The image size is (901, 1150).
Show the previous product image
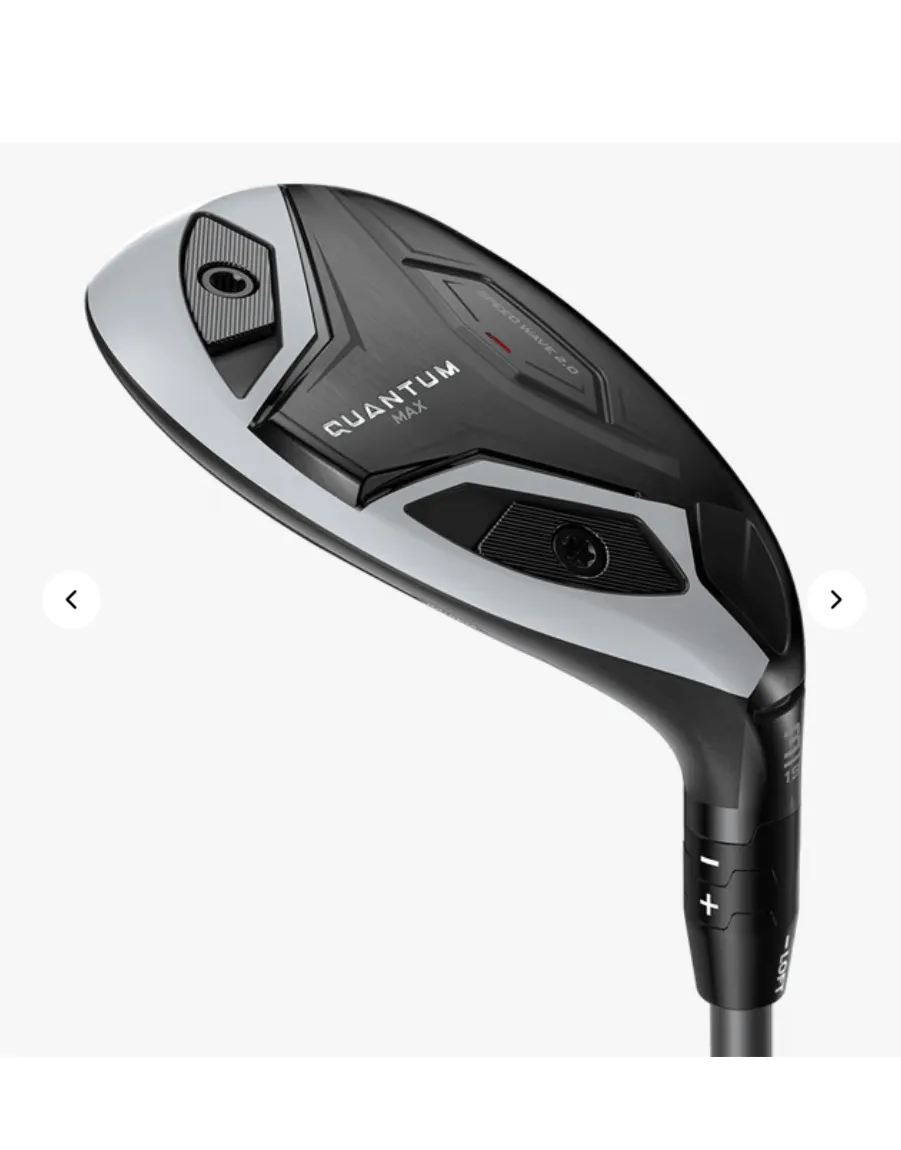click(x=71, y=600)
